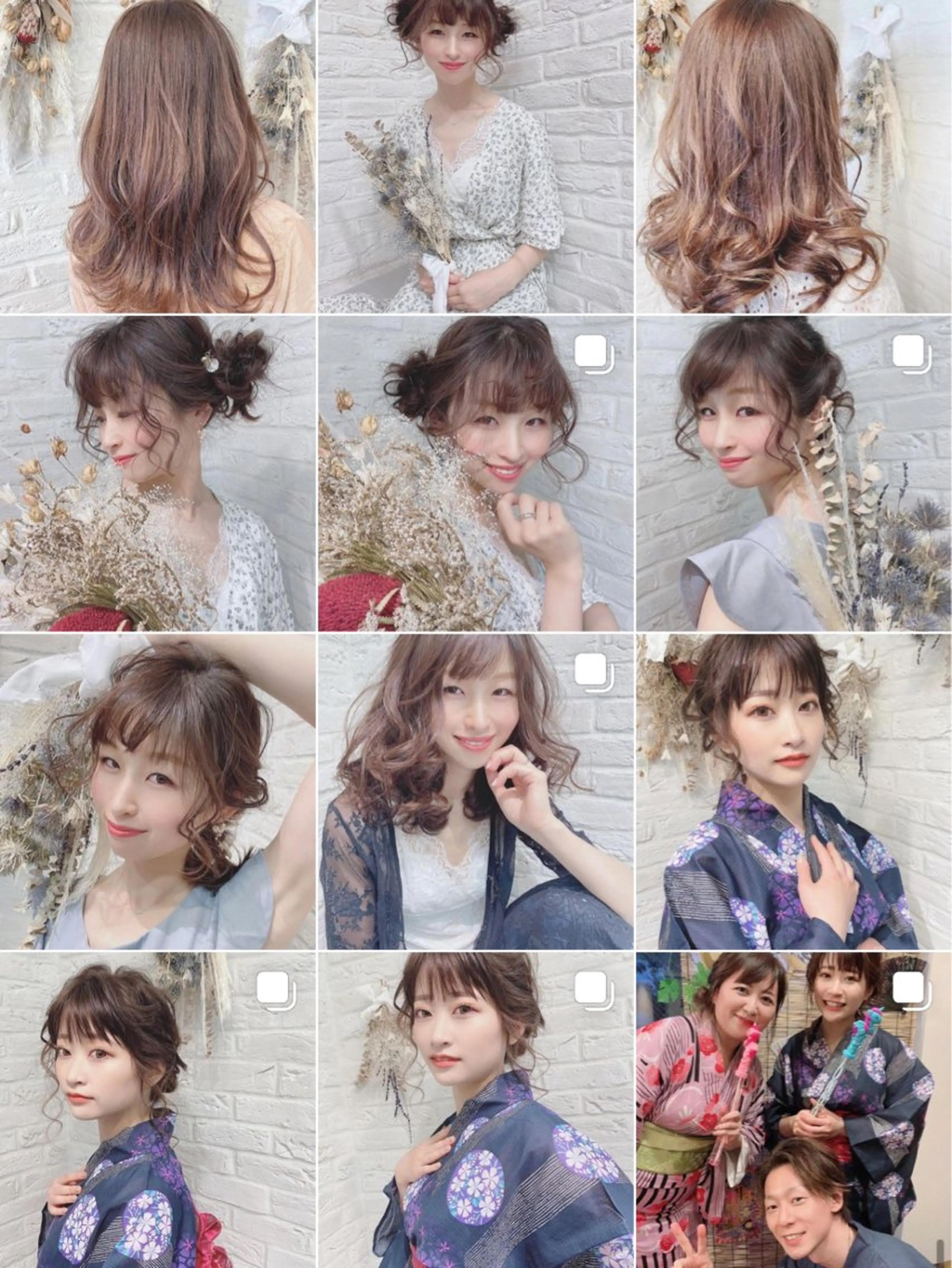View the smiling woman with ring near chin
The height and width of the screenshot is (1268, 952).
[x=476, y=474]
